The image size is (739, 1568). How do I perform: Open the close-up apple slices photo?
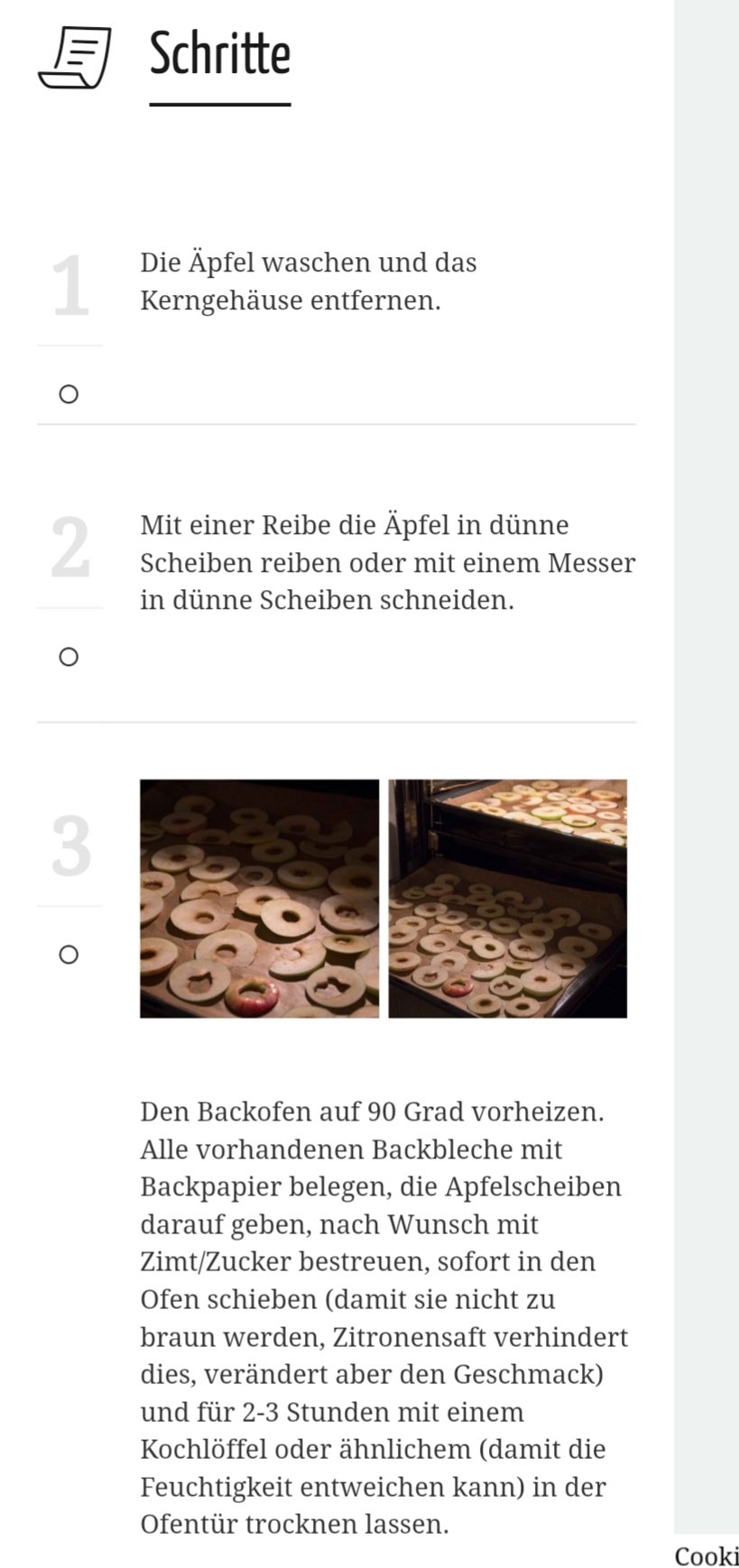260,899
